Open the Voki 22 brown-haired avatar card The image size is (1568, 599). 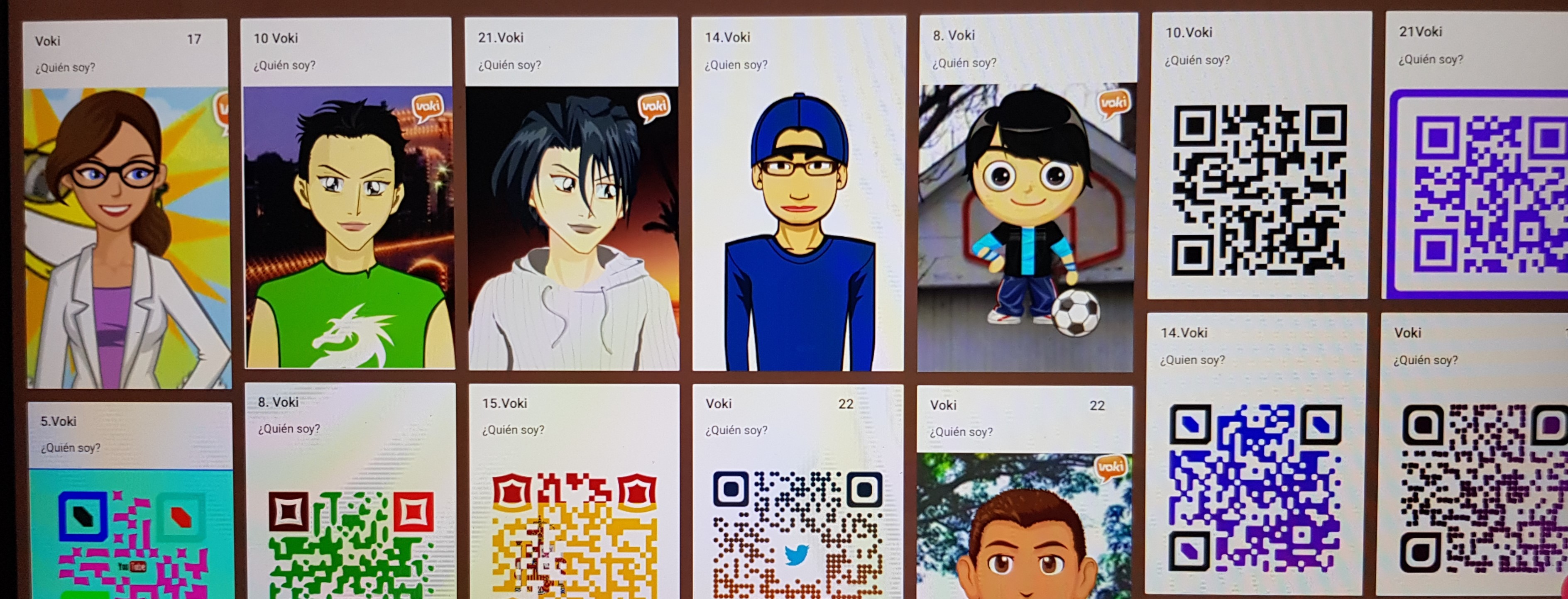click(x=1025, y=529)
